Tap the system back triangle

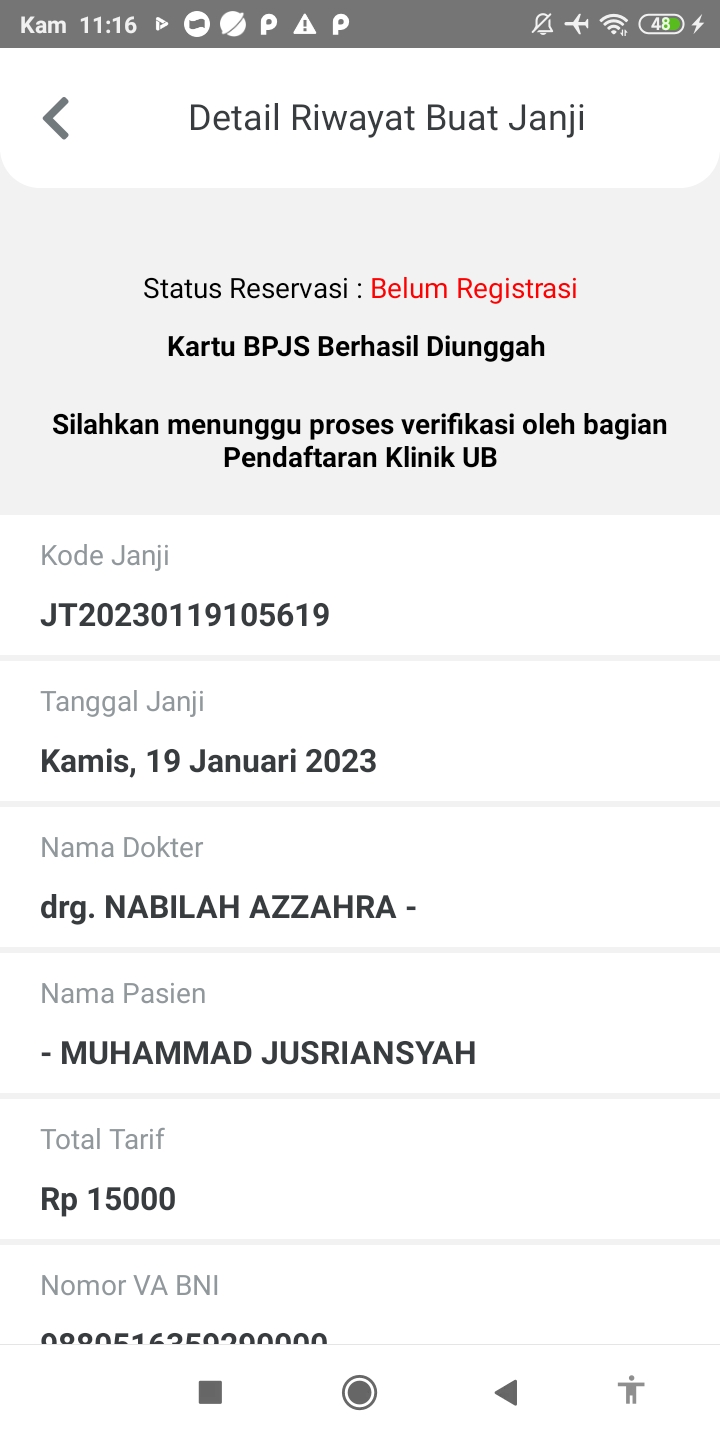[506, 1391]
